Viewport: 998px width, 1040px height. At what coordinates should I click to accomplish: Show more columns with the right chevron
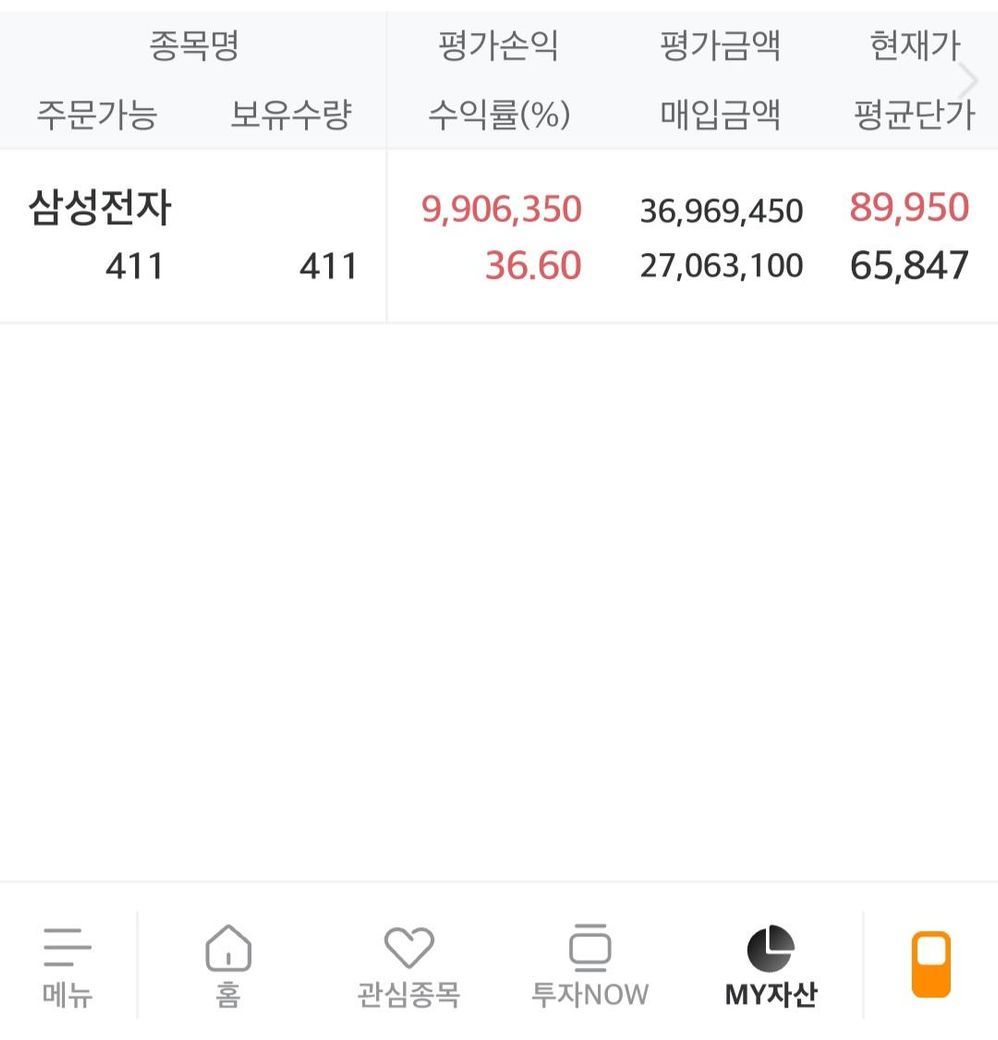click(x=967, y=81)
